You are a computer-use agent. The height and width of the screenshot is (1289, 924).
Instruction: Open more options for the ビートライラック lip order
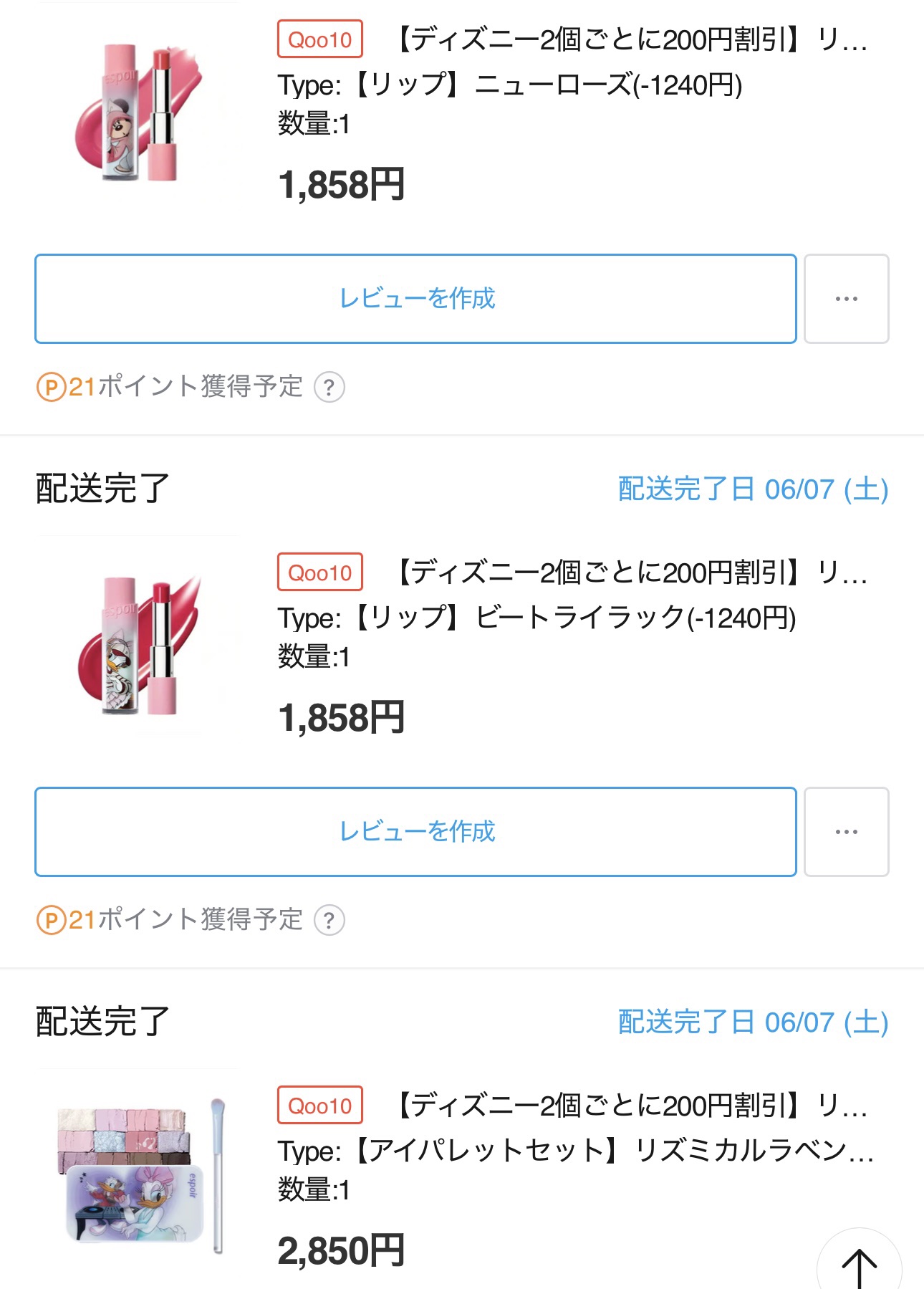coord(846,832)
